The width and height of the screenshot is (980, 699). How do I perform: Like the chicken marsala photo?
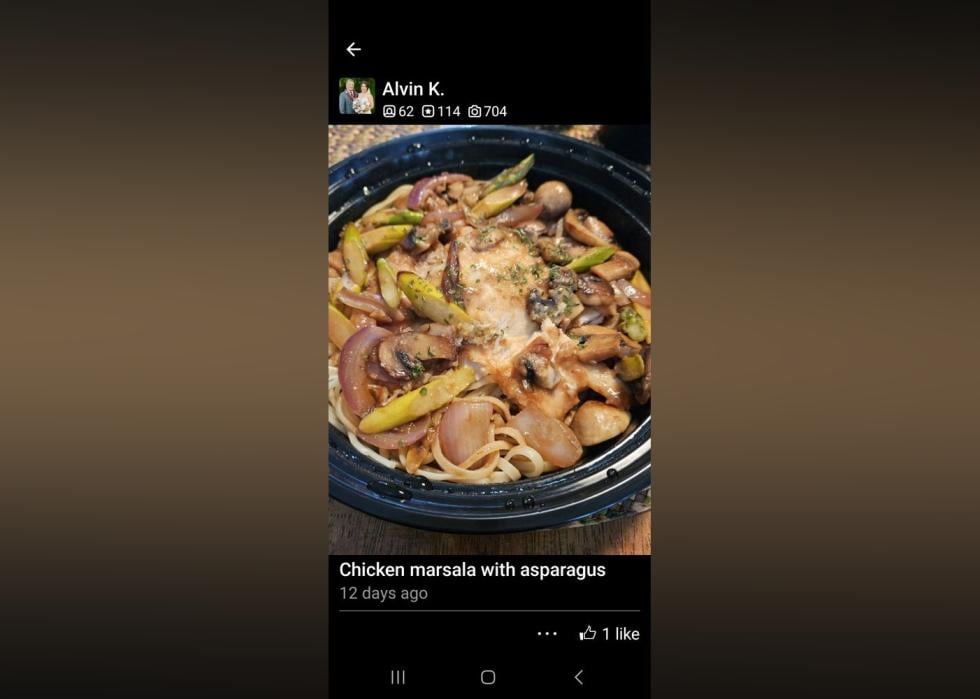coord(588,633)
